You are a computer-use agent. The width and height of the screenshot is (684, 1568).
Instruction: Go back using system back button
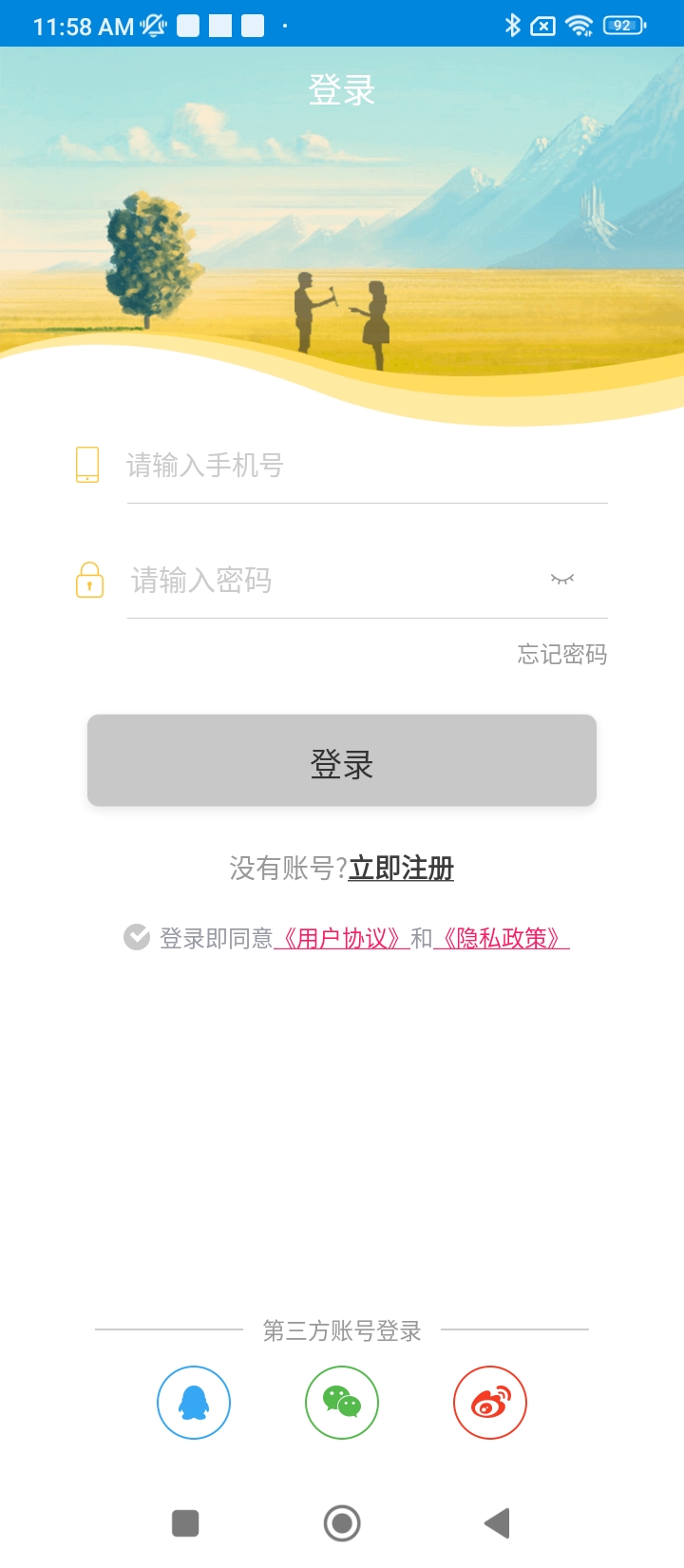497,1523
